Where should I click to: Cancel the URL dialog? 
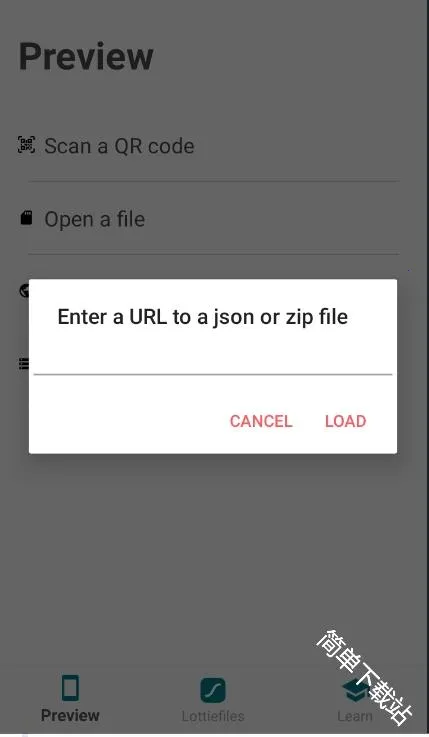point(261,421)
